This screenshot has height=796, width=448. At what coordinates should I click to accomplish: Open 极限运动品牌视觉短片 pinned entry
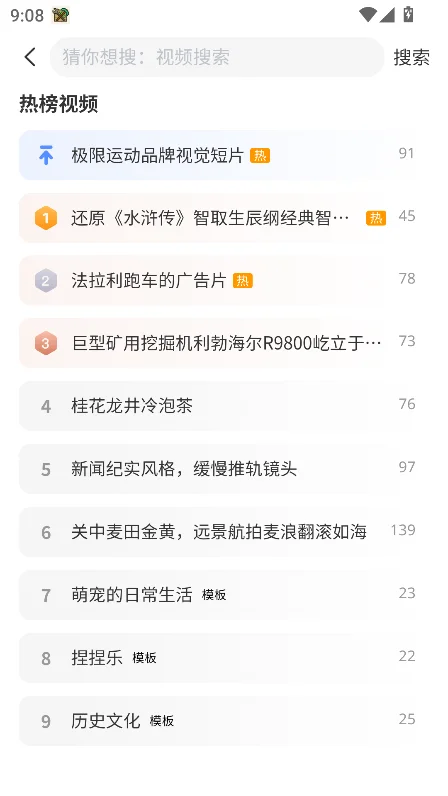(x=217, y=155)
